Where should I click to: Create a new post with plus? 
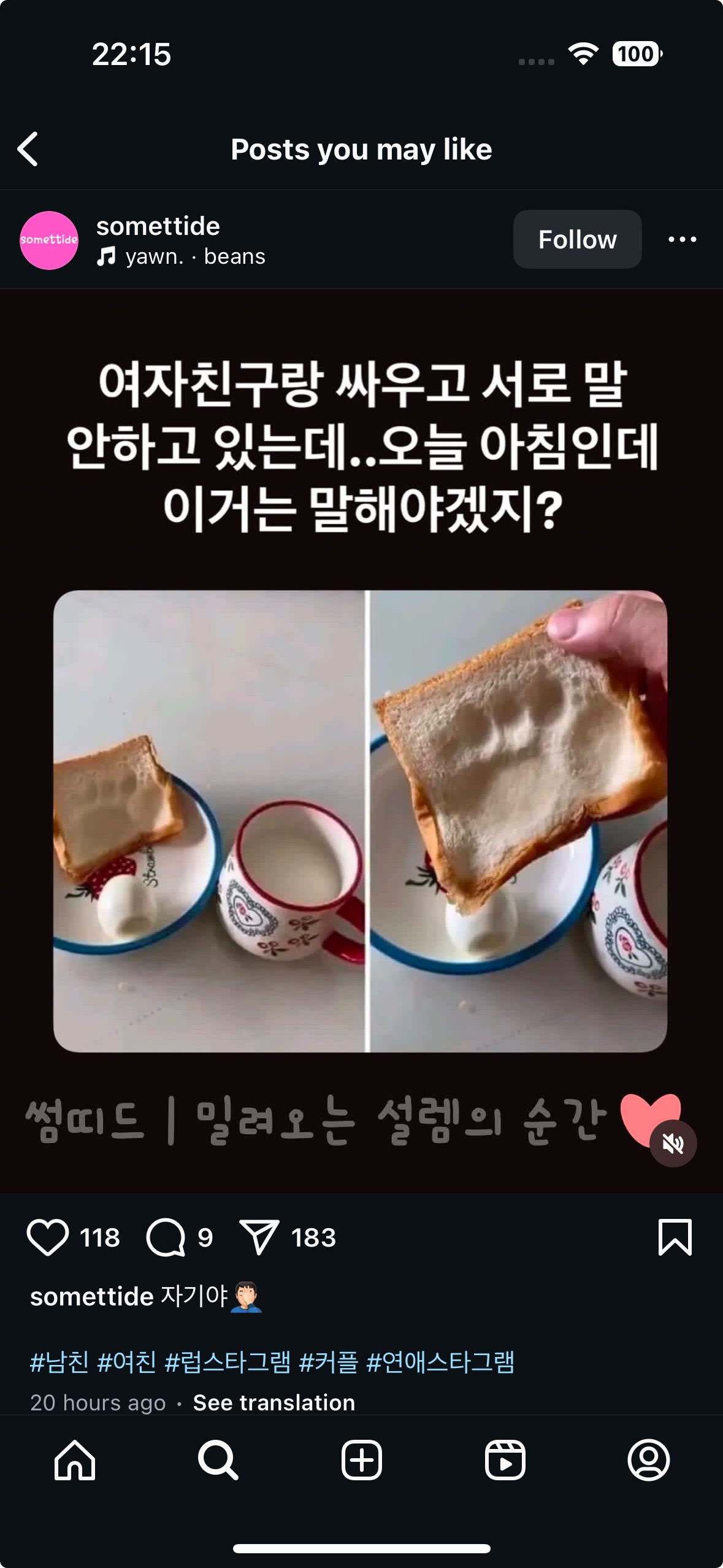(x=361, y=1460)
